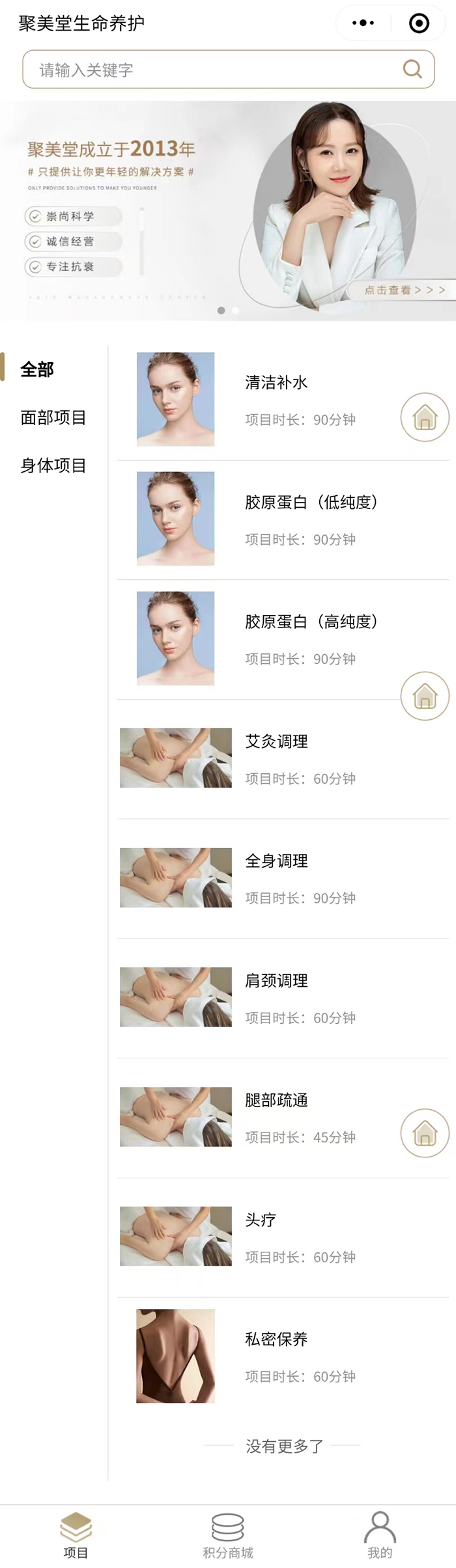Switch to the 身体项目 category
The width and height of the screenshot is (456, 1568).
53,465
